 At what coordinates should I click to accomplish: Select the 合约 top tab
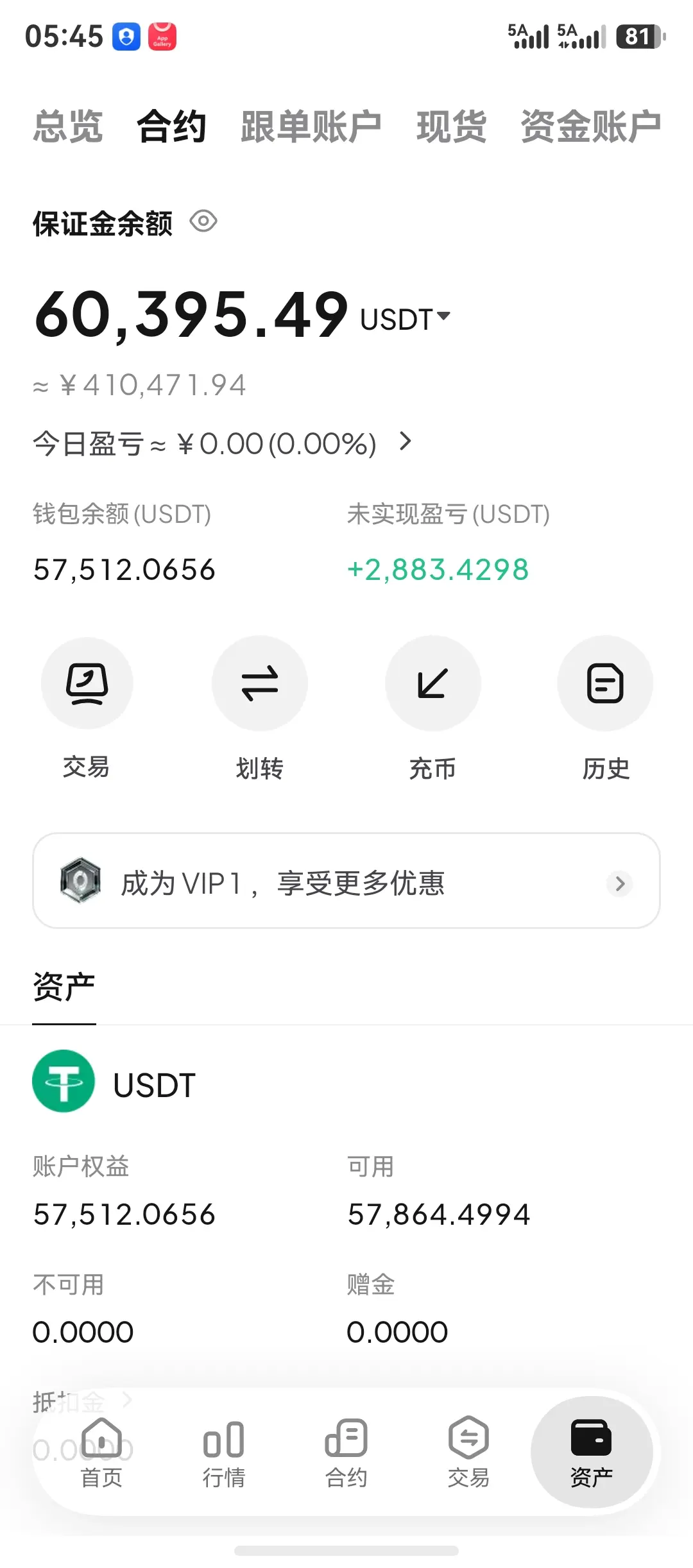point(172,126)
